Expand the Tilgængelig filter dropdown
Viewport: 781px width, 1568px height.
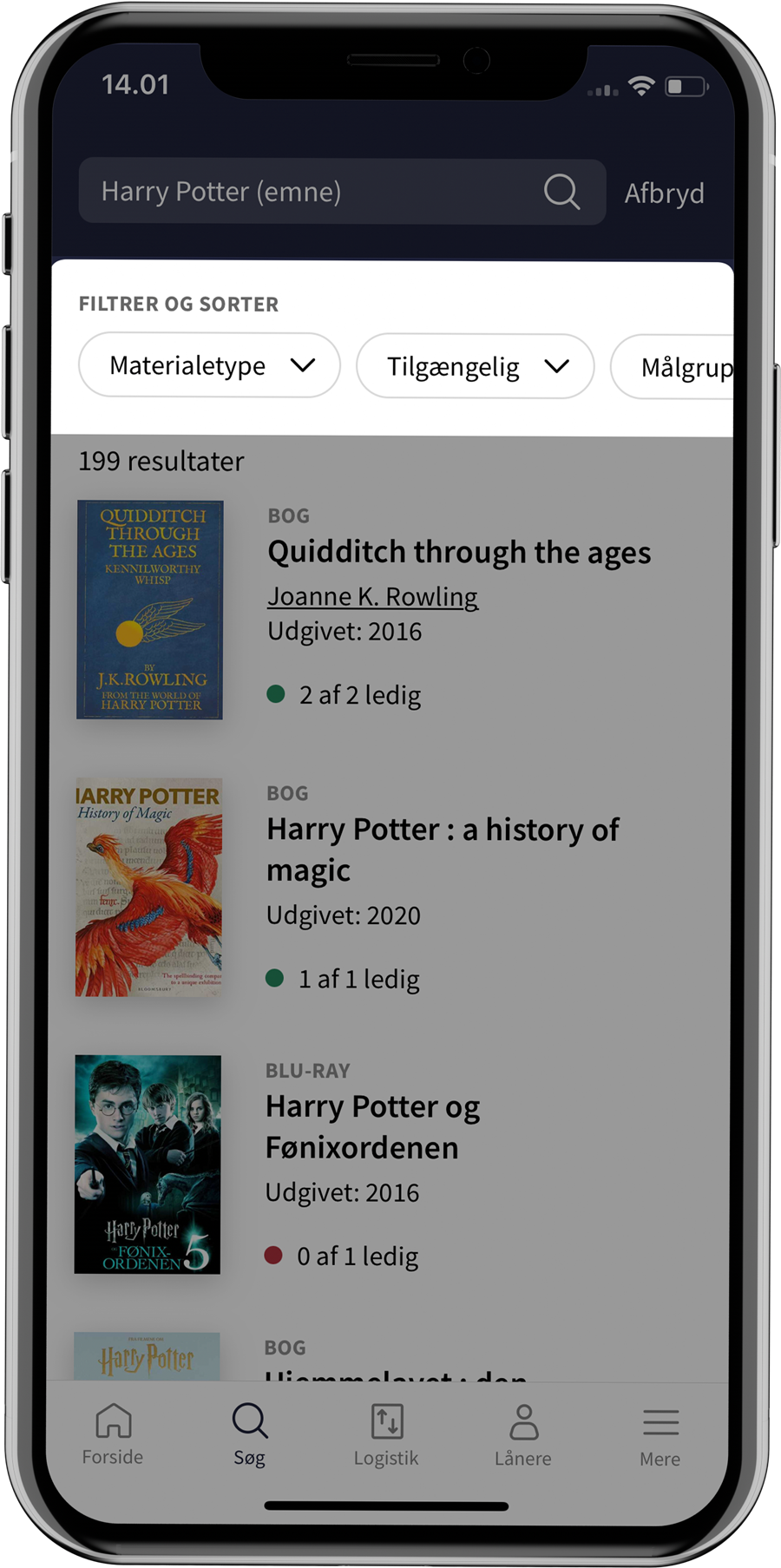click(475, 367)
